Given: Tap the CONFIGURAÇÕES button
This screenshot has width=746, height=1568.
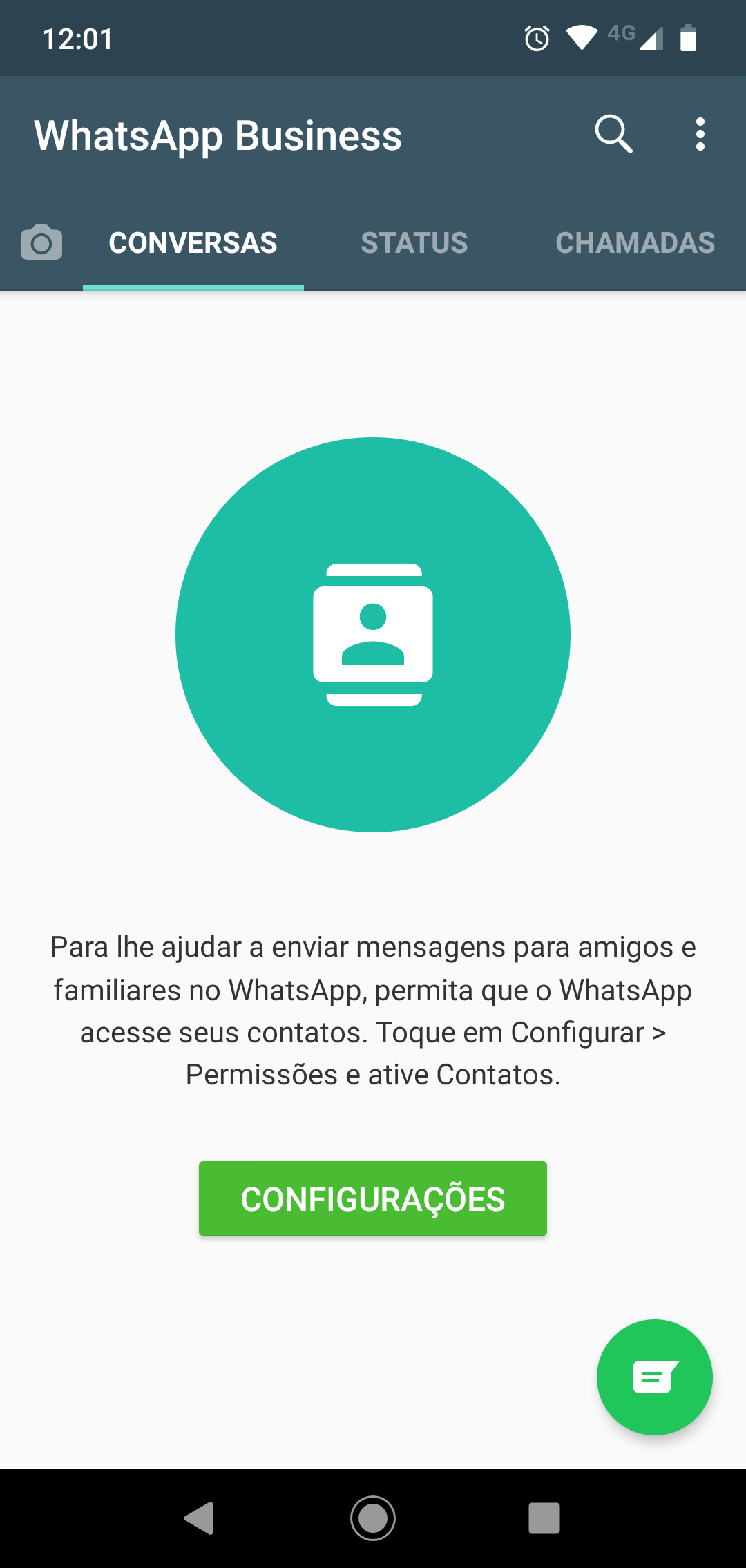Looking at the screenshot, I should [x=373, y=1198].
